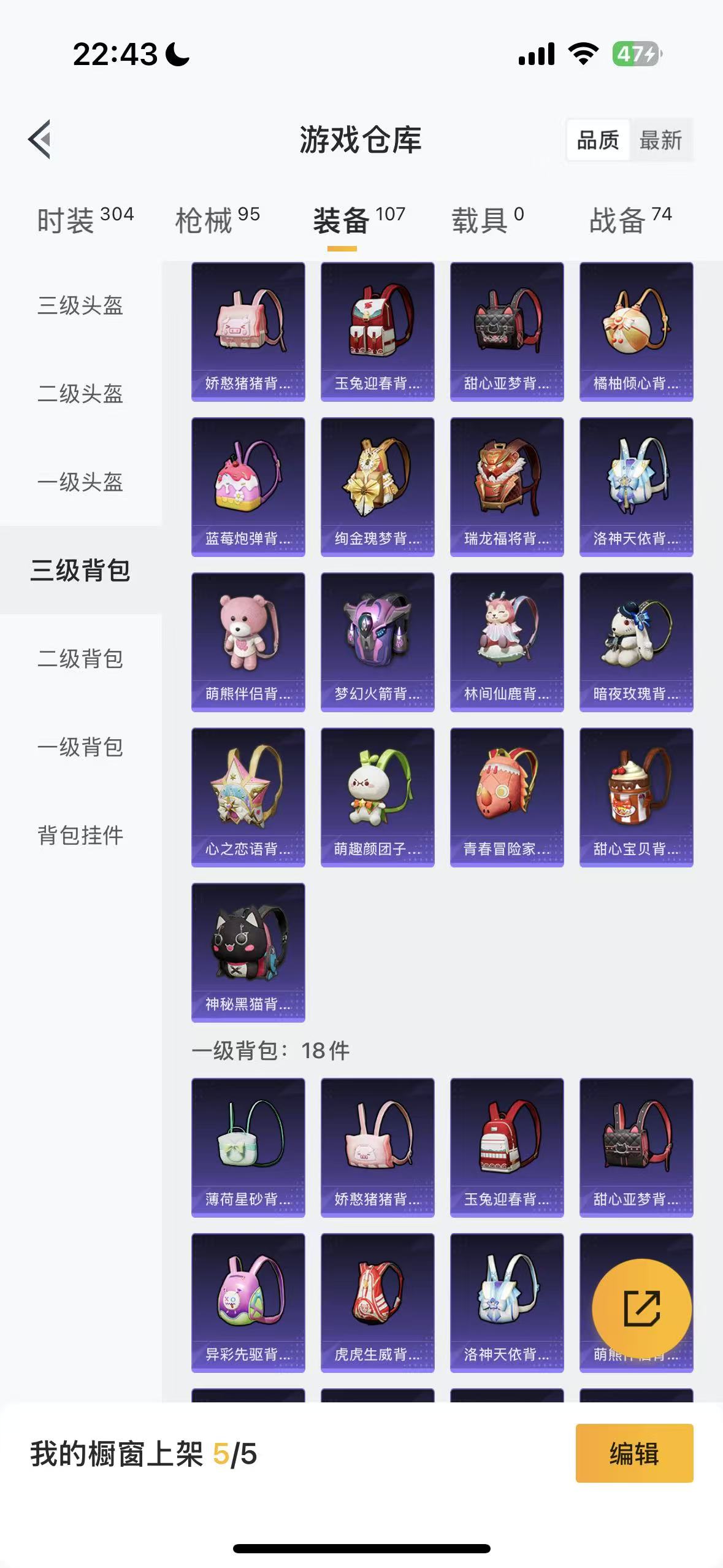Jump to 一级背包 in the sidebar
The height and width of the screenshot is (1568, 723).
80,747
